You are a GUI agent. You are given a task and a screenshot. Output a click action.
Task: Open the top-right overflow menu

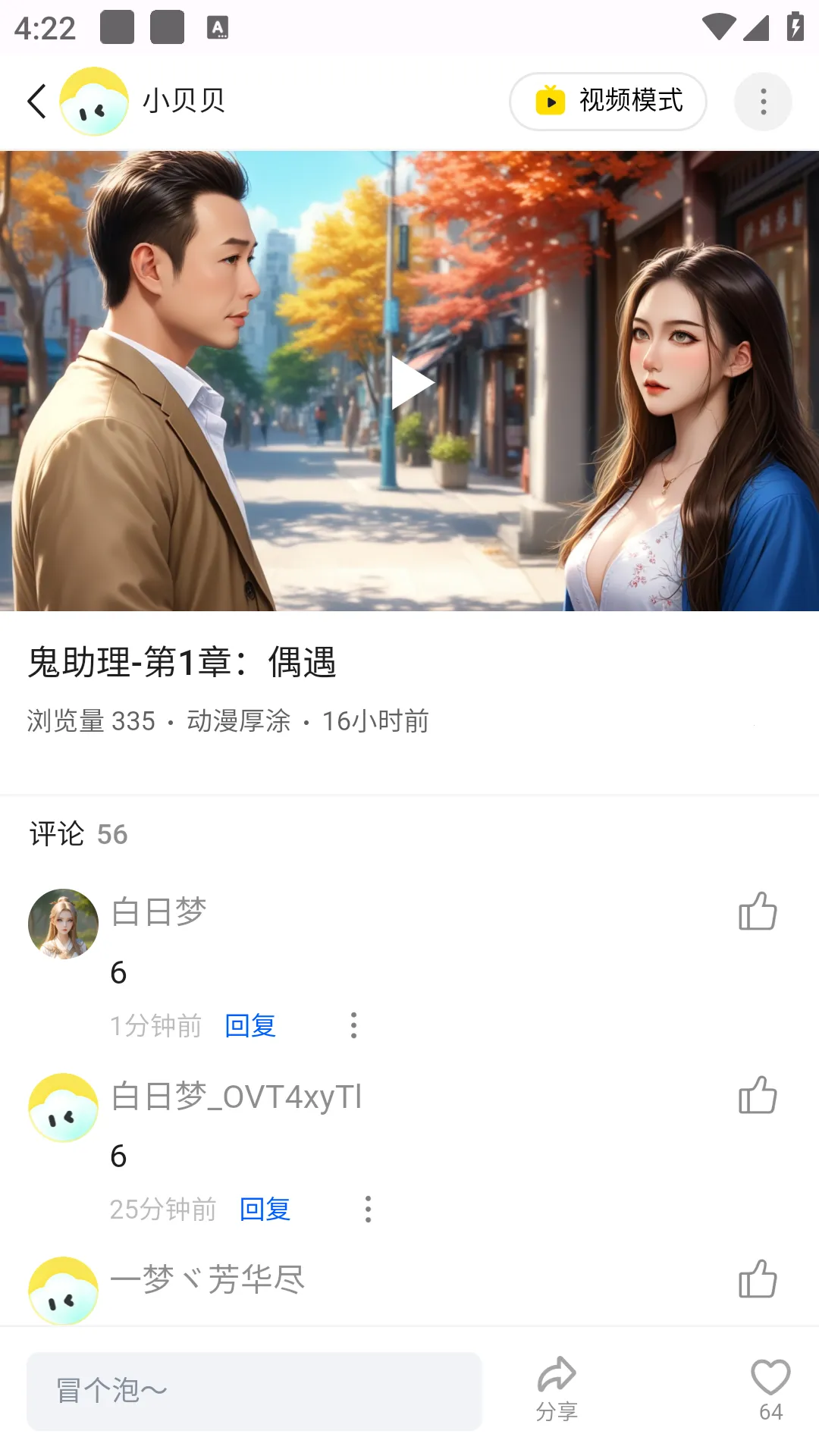(x=763, y=102)
